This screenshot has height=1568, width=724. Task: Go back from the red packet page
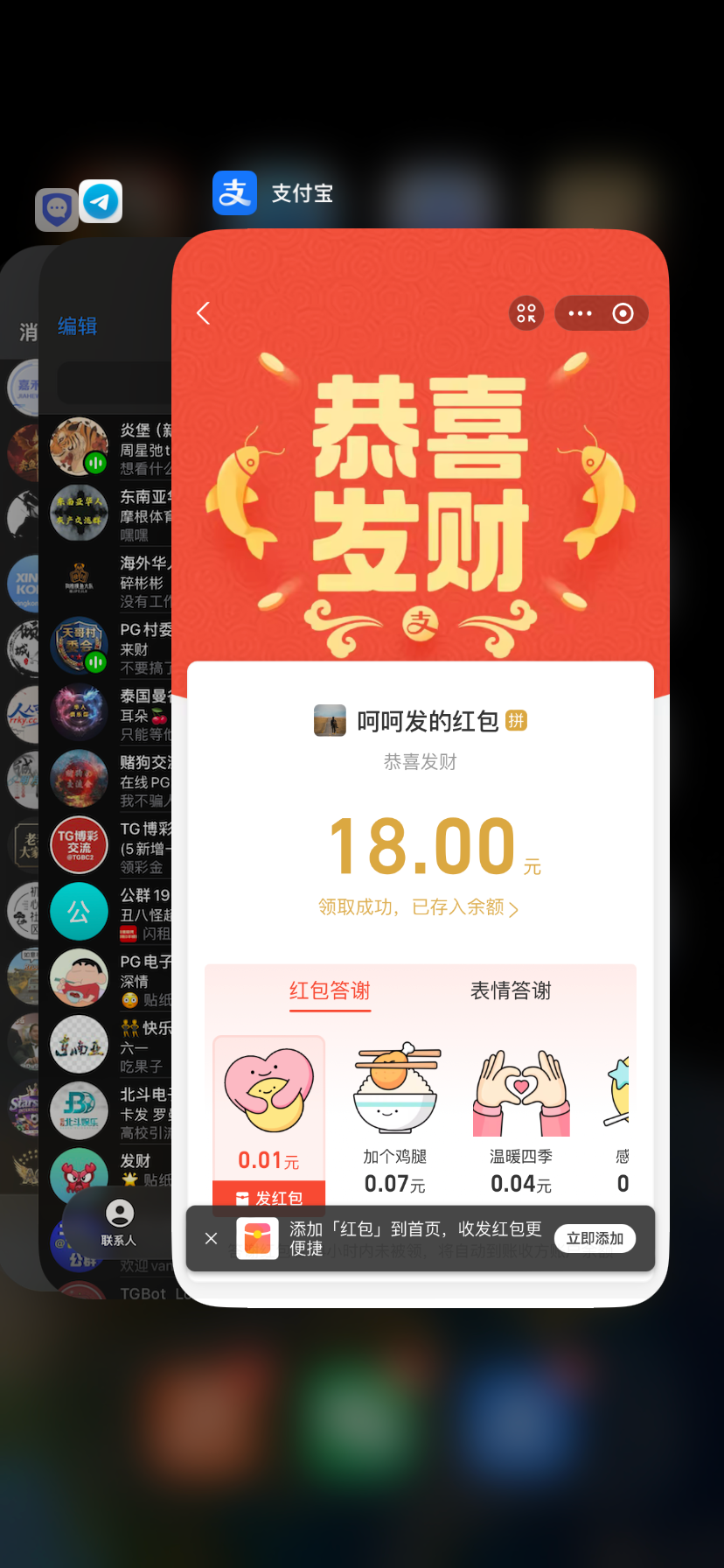click(204, 313)
